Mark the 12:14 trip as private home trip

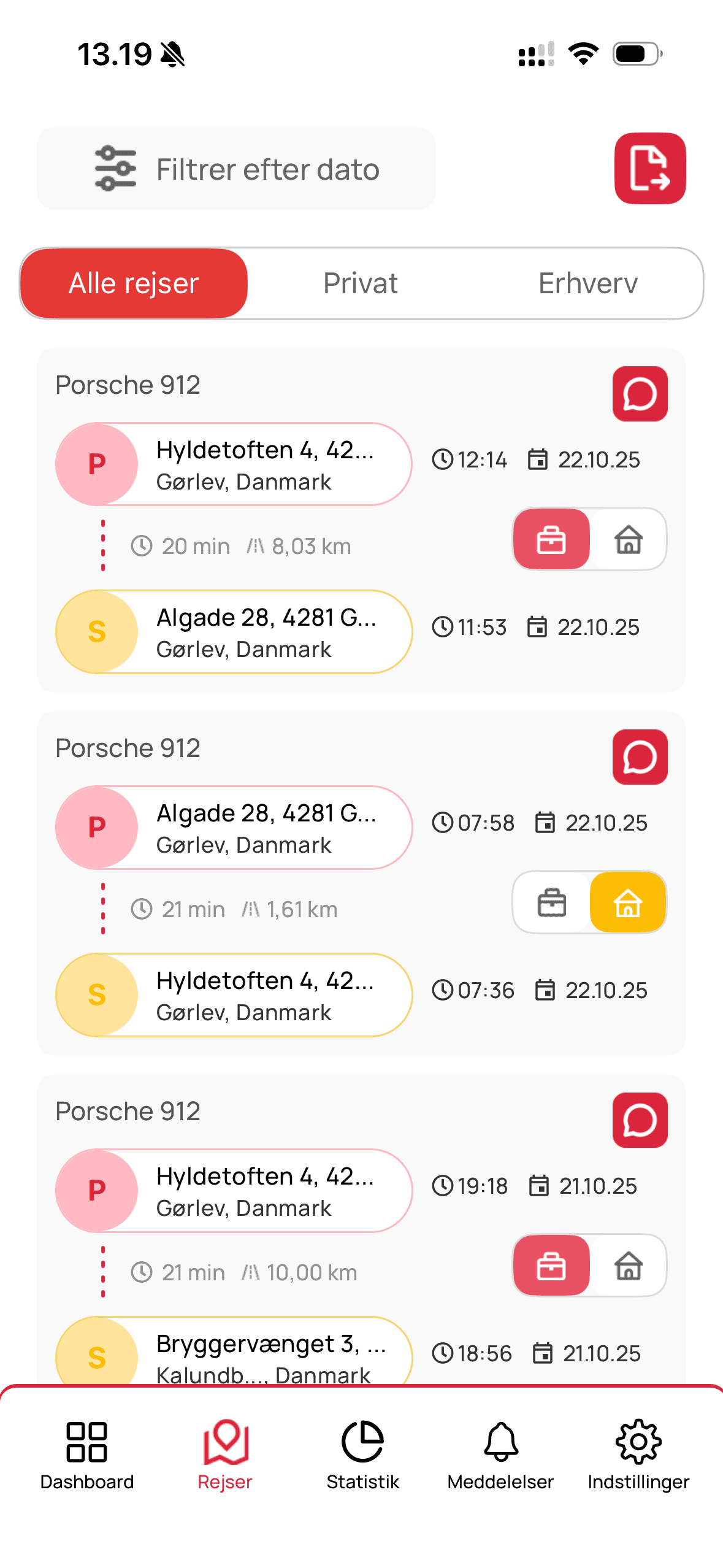pos(629,539)
